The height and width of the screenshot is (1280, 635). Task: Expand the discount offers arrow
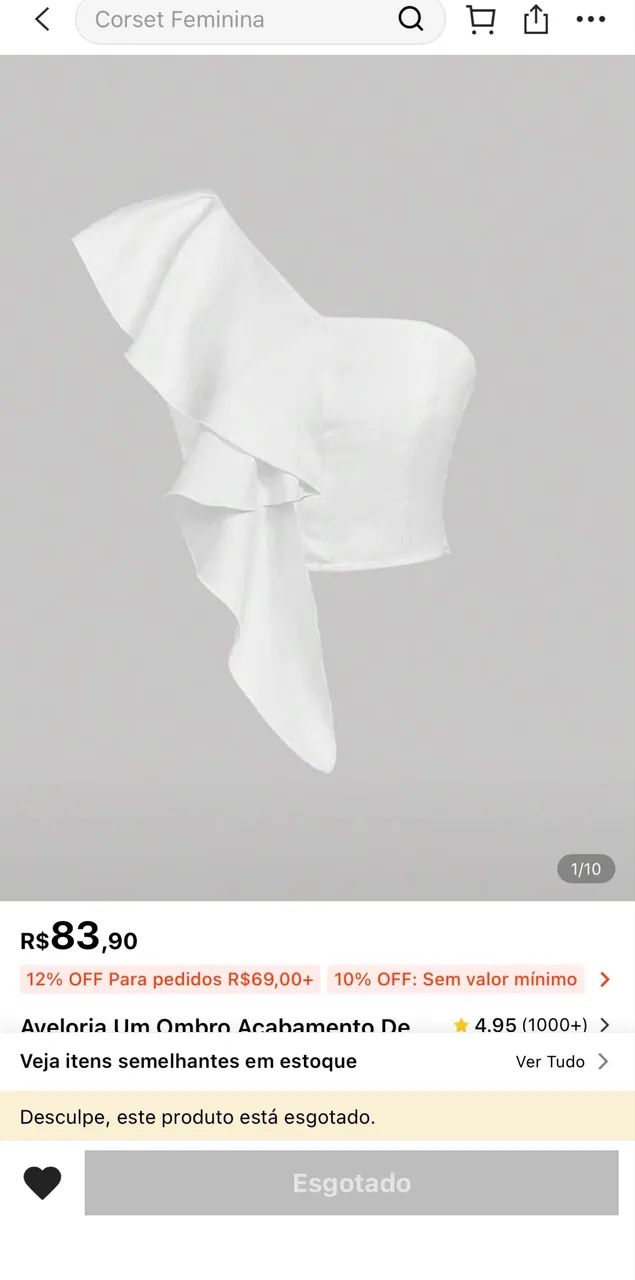tap(604, 979)
